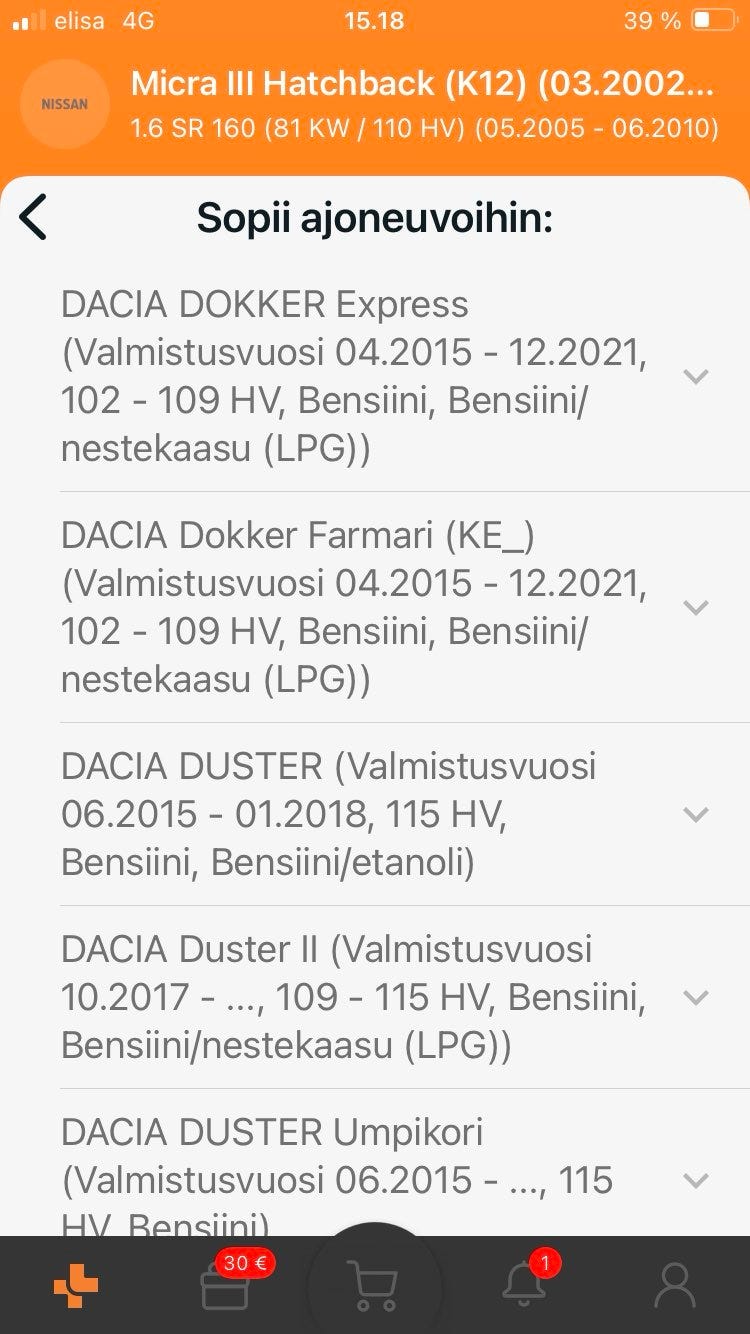The width and height of the screenshot is (750, 1334).
Task: Open the shopping cart
Action: [x=373, y=1285]
